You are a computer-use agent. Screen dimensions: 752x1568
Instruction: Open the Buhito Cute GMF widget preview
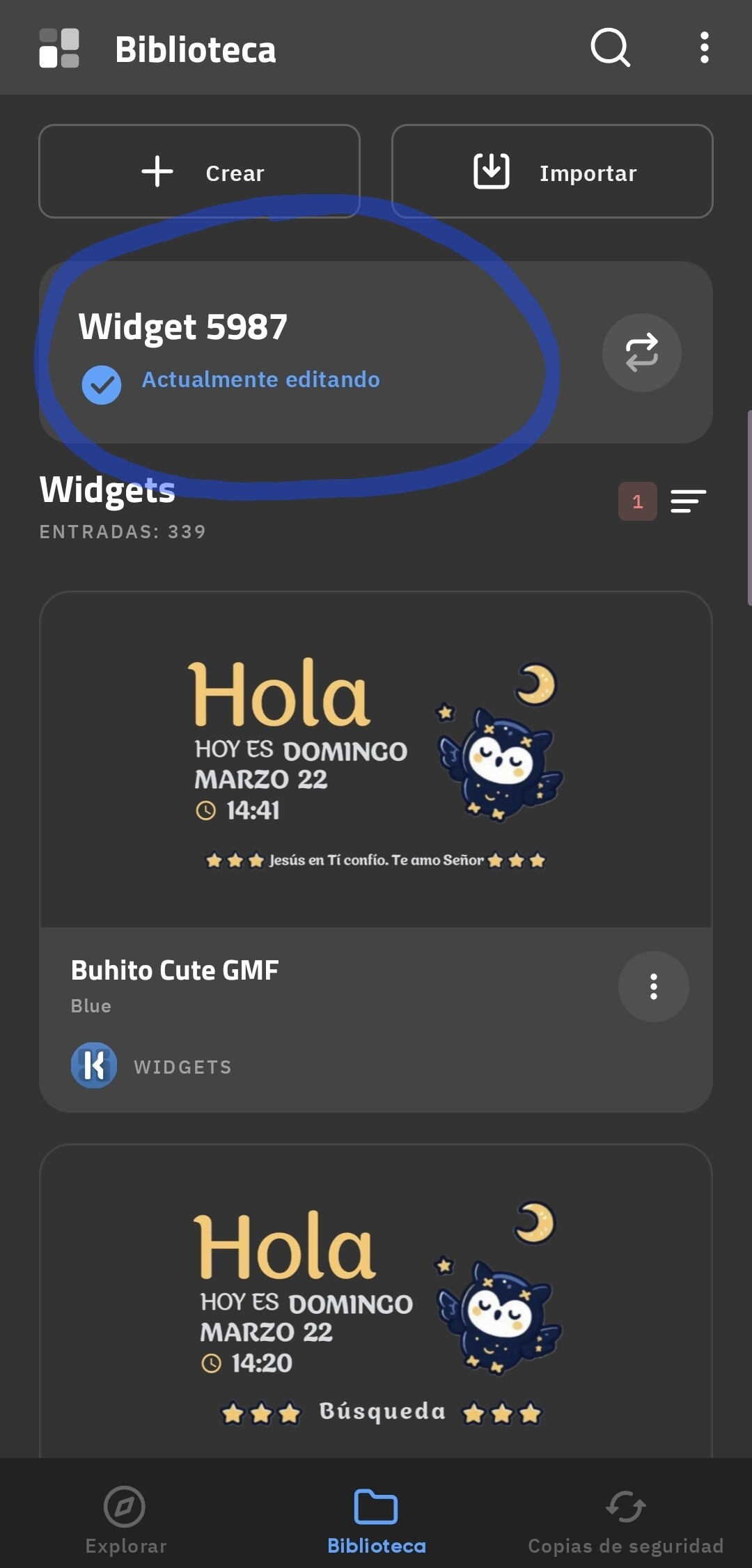click(376, 760)
